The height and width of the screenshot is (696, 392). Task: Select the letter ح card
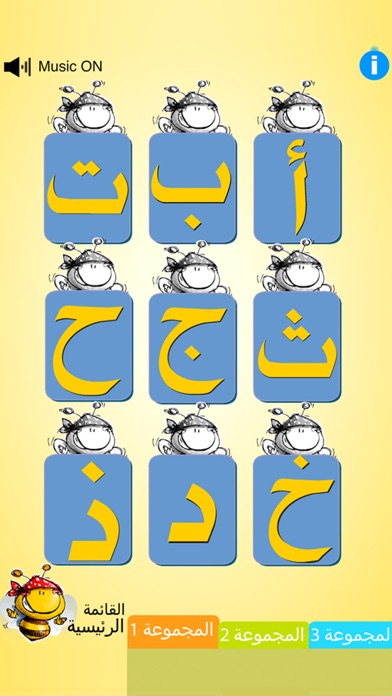click(x=88, y=347)
